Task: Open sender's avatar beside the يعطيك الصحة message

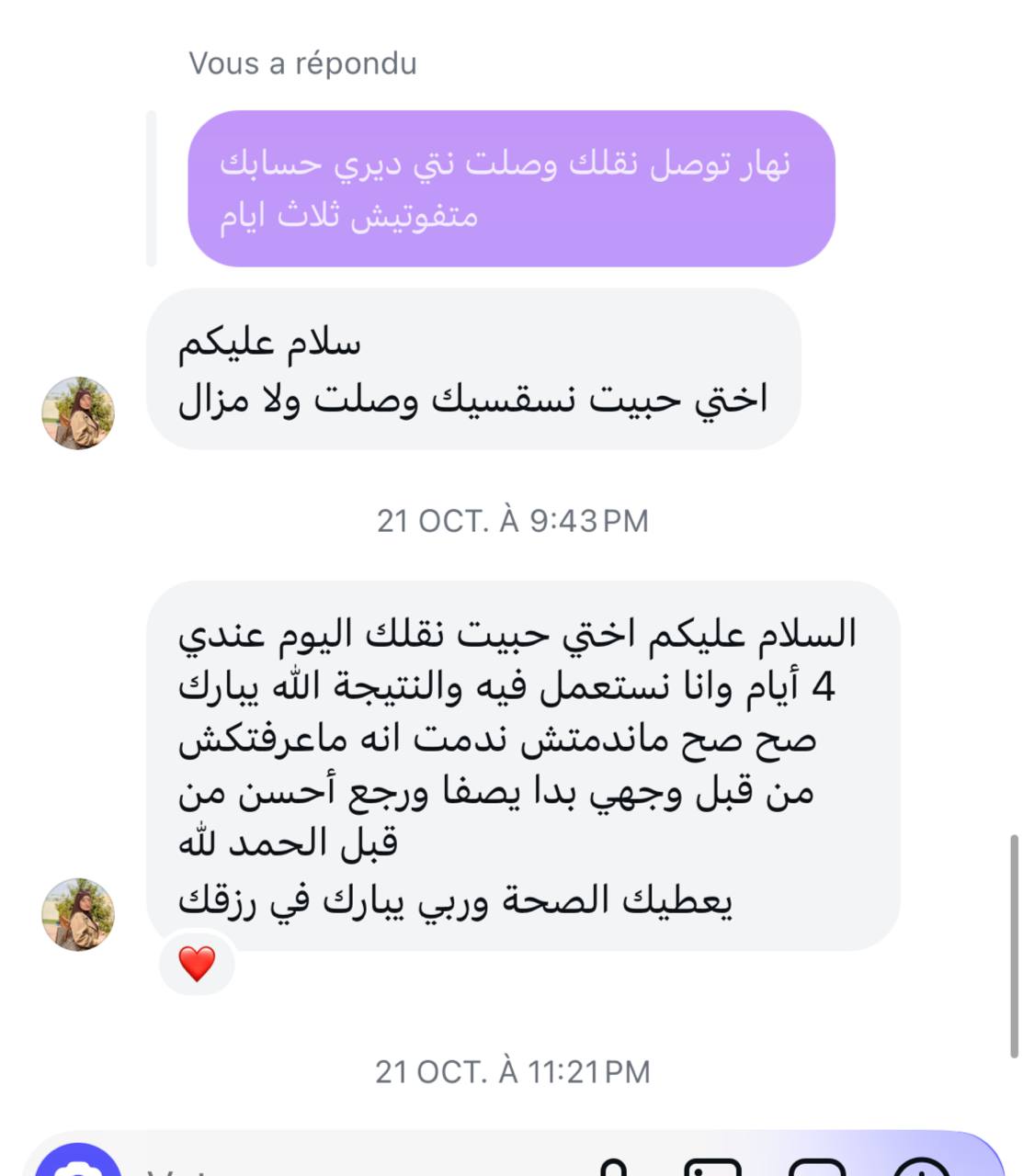Action: point(78,913)
